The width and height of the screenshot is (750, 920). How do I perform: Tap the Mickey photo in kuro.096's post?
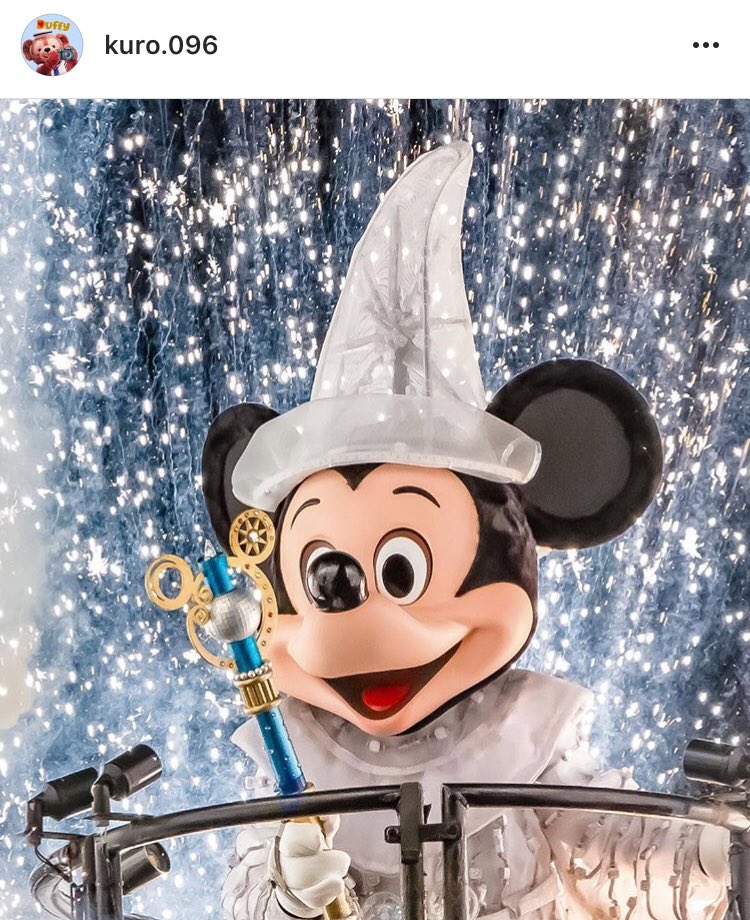(375, 510)
